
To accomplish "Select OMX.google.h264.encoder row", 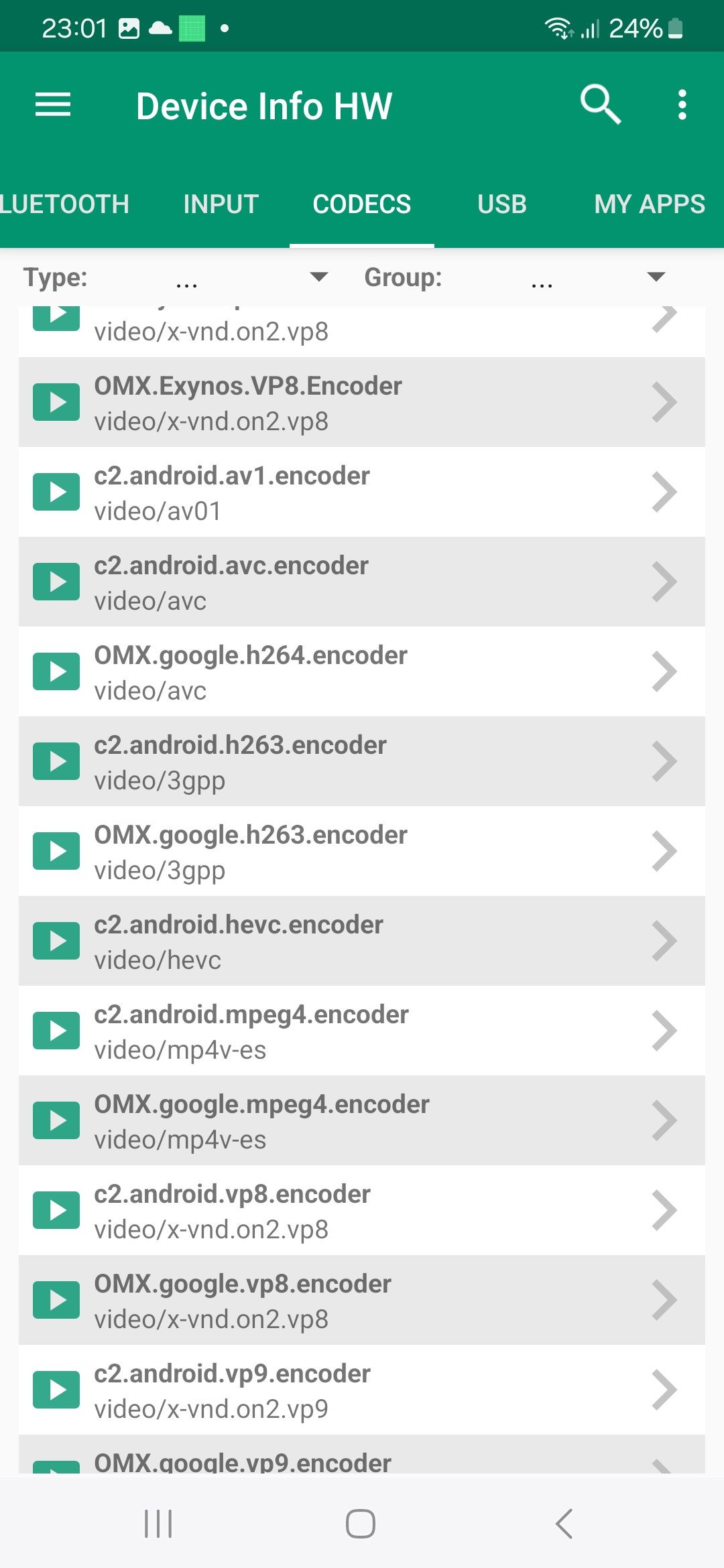I will click(362, 672).
